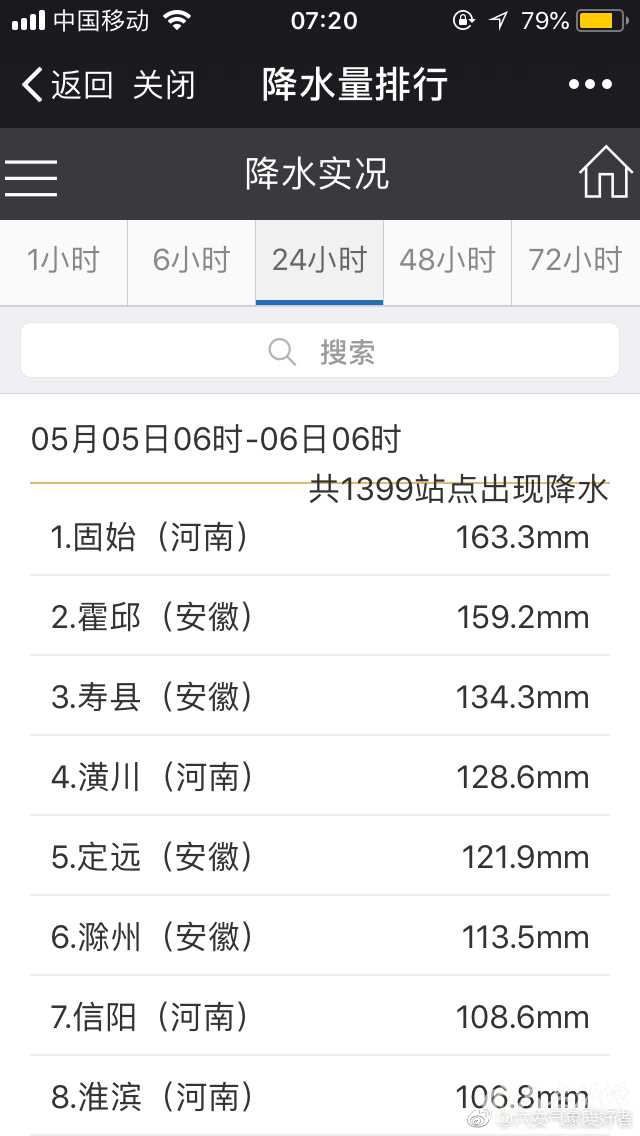
Task: Go to the home page icon
Action: point(605,173)
